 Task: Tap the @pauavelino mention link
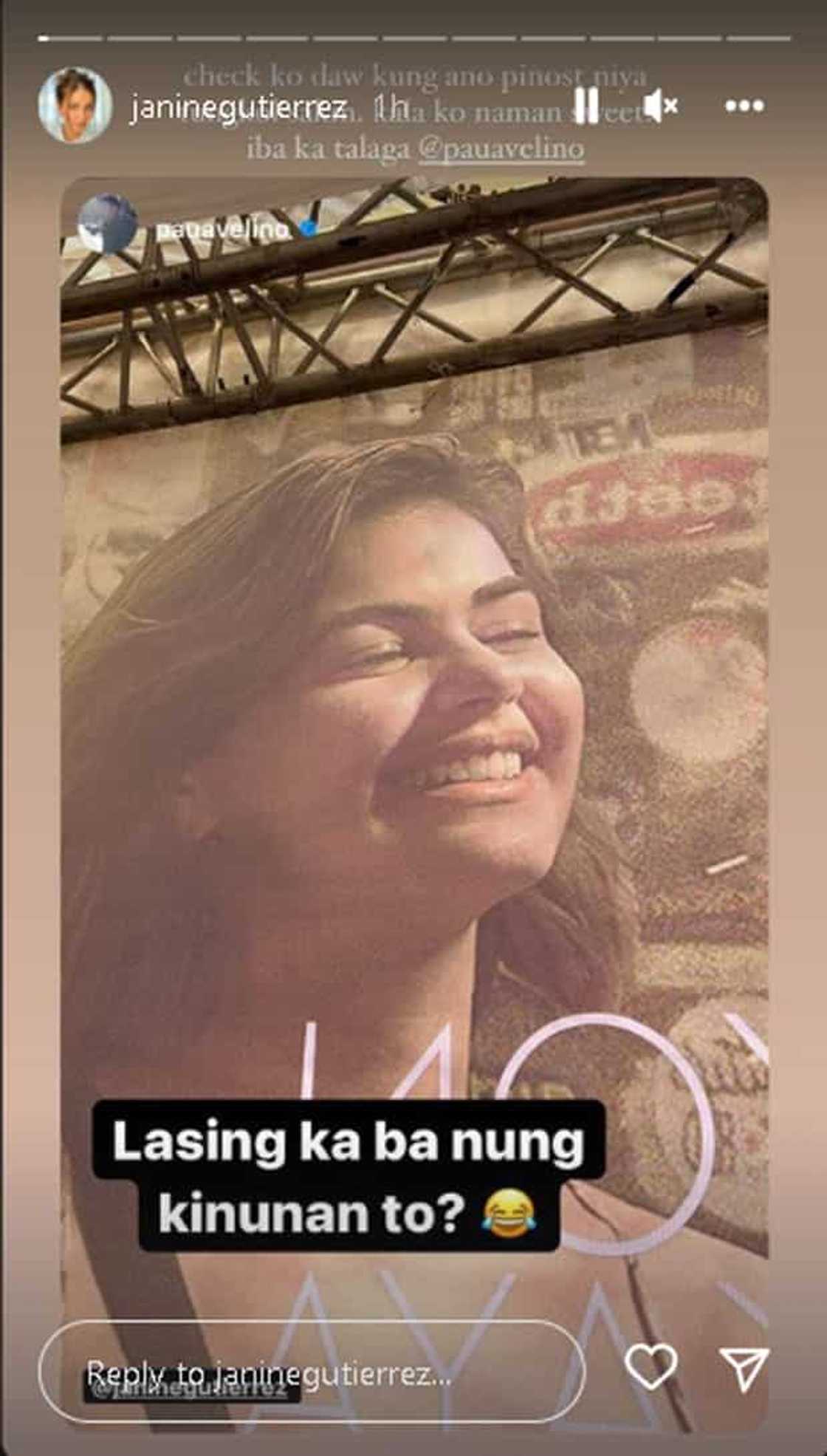click(501, 148)
